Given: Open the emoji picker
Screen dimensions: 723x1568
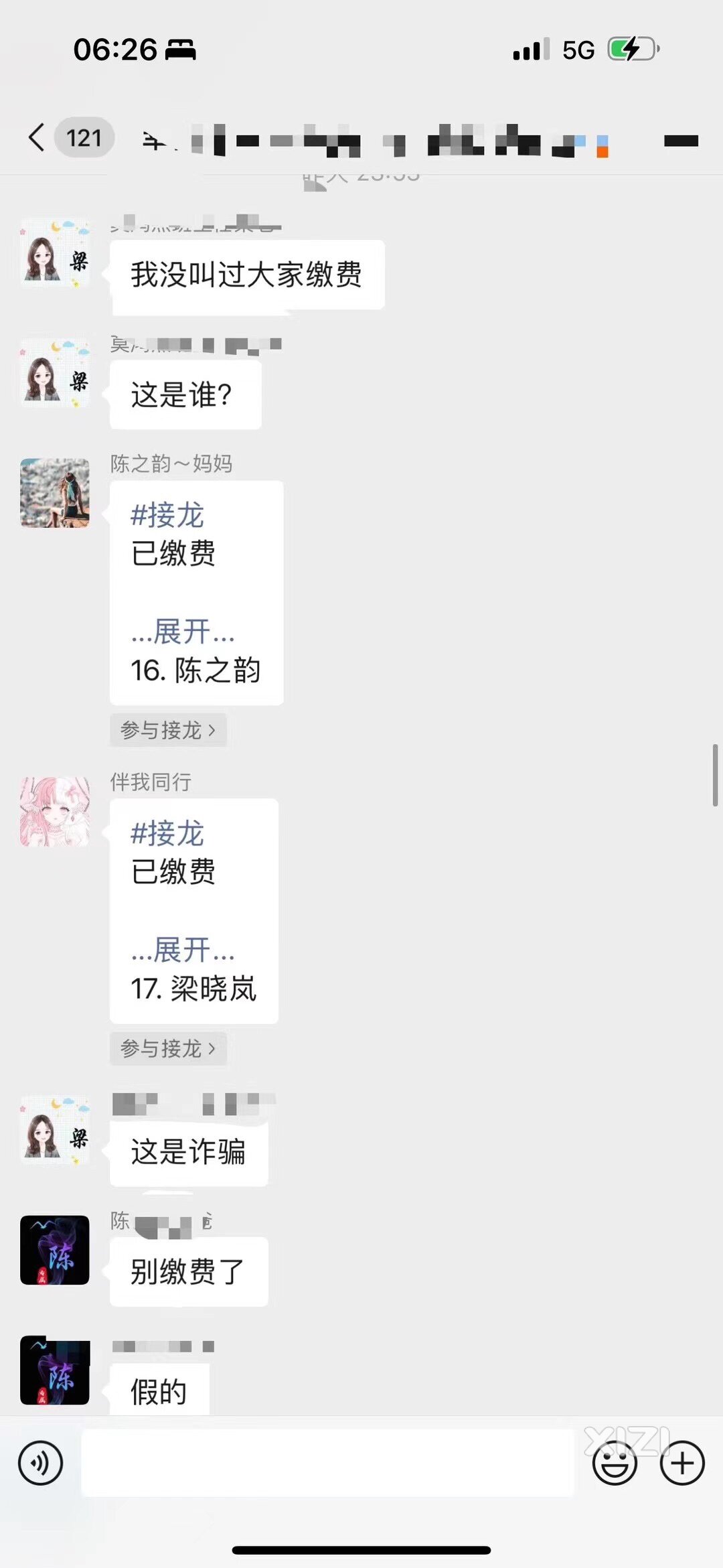Looking at the screenshot, I should [614, 1464].
